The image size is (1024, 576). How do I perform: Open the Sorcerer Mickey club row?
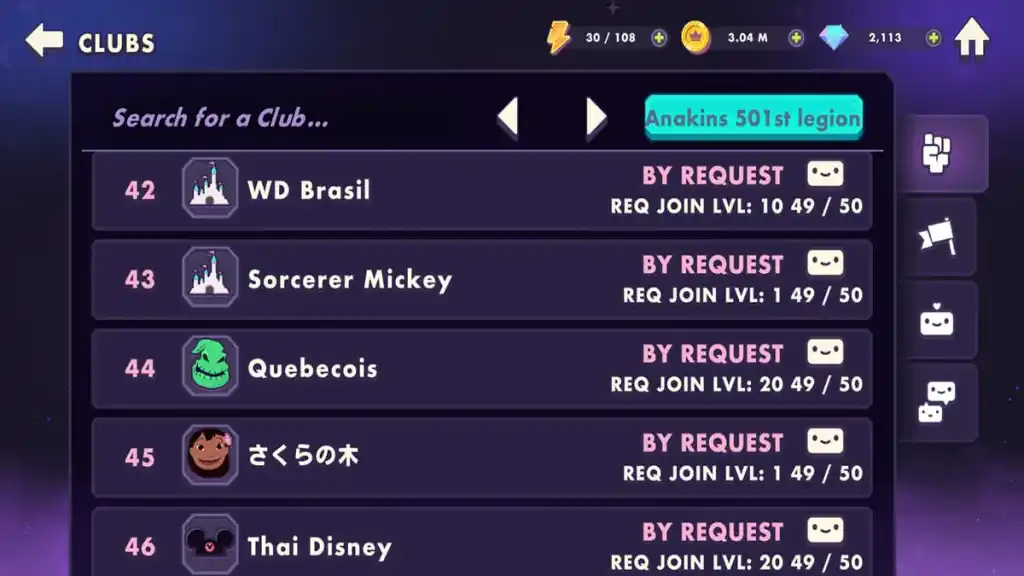tap(480, 279)
